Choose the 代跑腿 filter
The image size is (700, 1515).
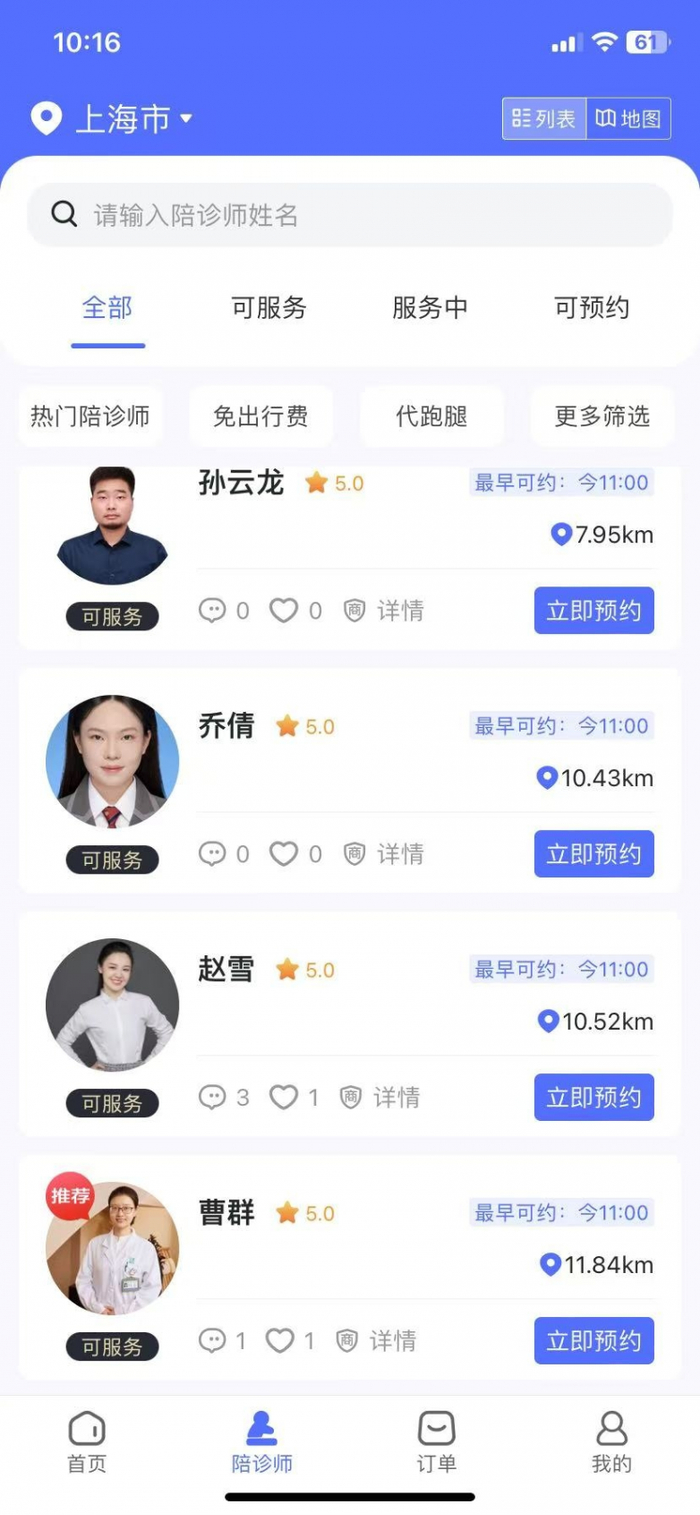(432, 416)
